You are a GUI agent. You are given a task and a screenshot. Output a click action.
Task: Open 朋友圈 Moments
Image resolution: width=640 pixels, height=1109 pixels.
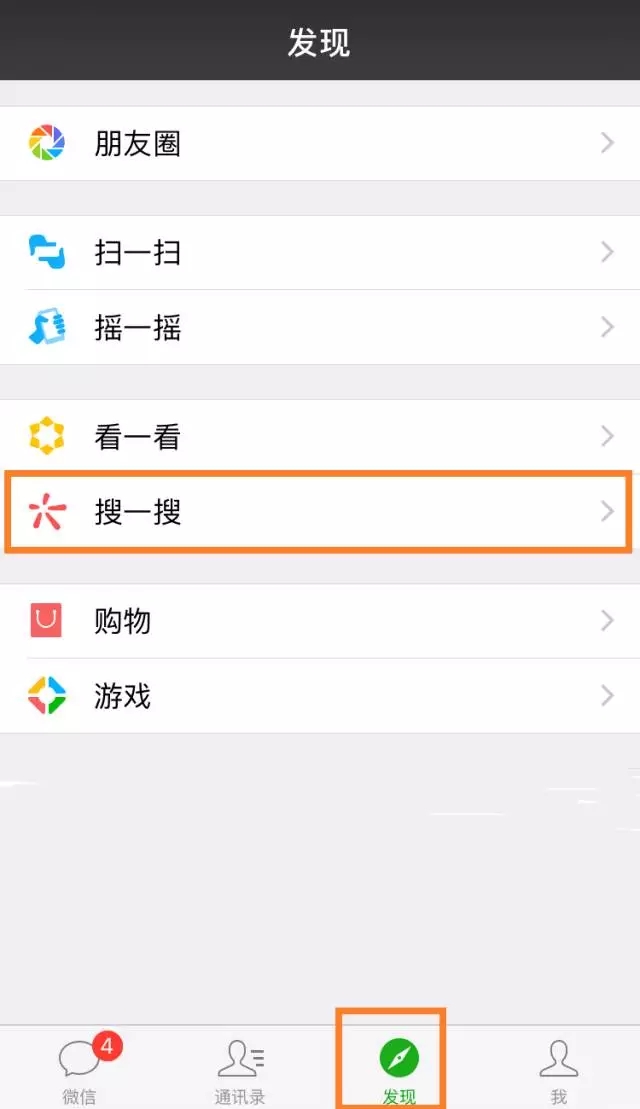tap(320, 144)
